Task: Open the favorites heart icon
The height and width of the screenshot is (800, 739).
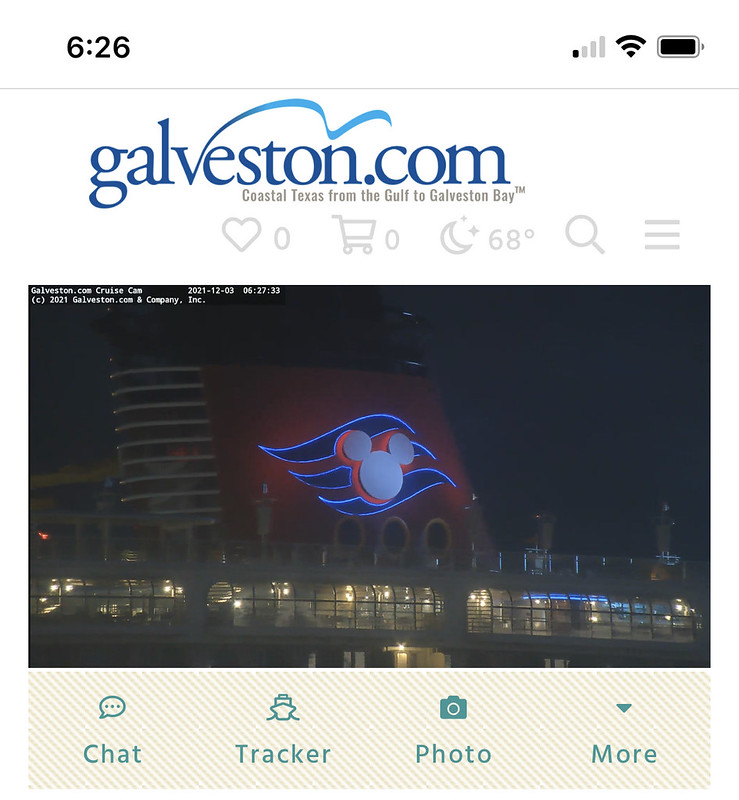Action: tap(241, 237)
